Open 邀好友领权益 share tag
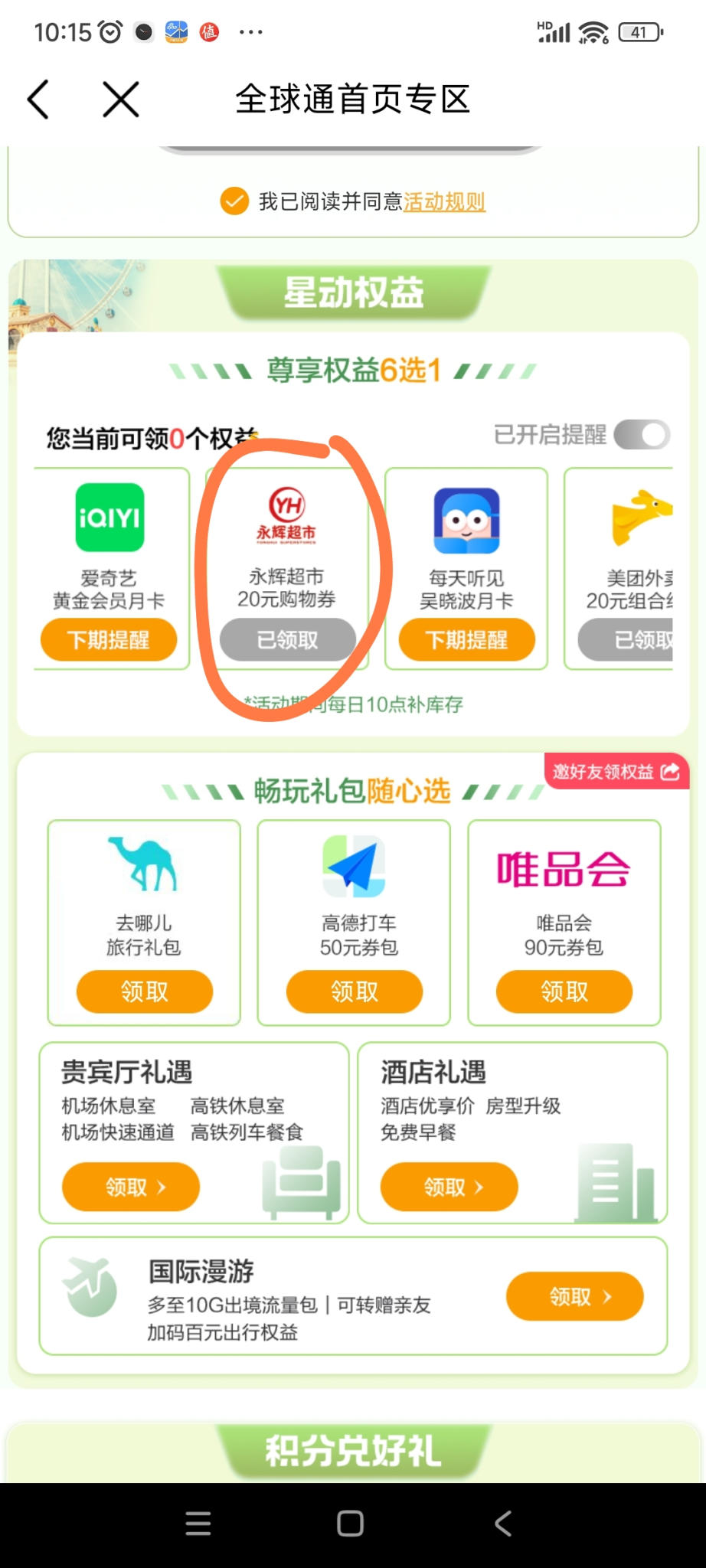This screenshot has width=706, height=1568. click(616, 772)
